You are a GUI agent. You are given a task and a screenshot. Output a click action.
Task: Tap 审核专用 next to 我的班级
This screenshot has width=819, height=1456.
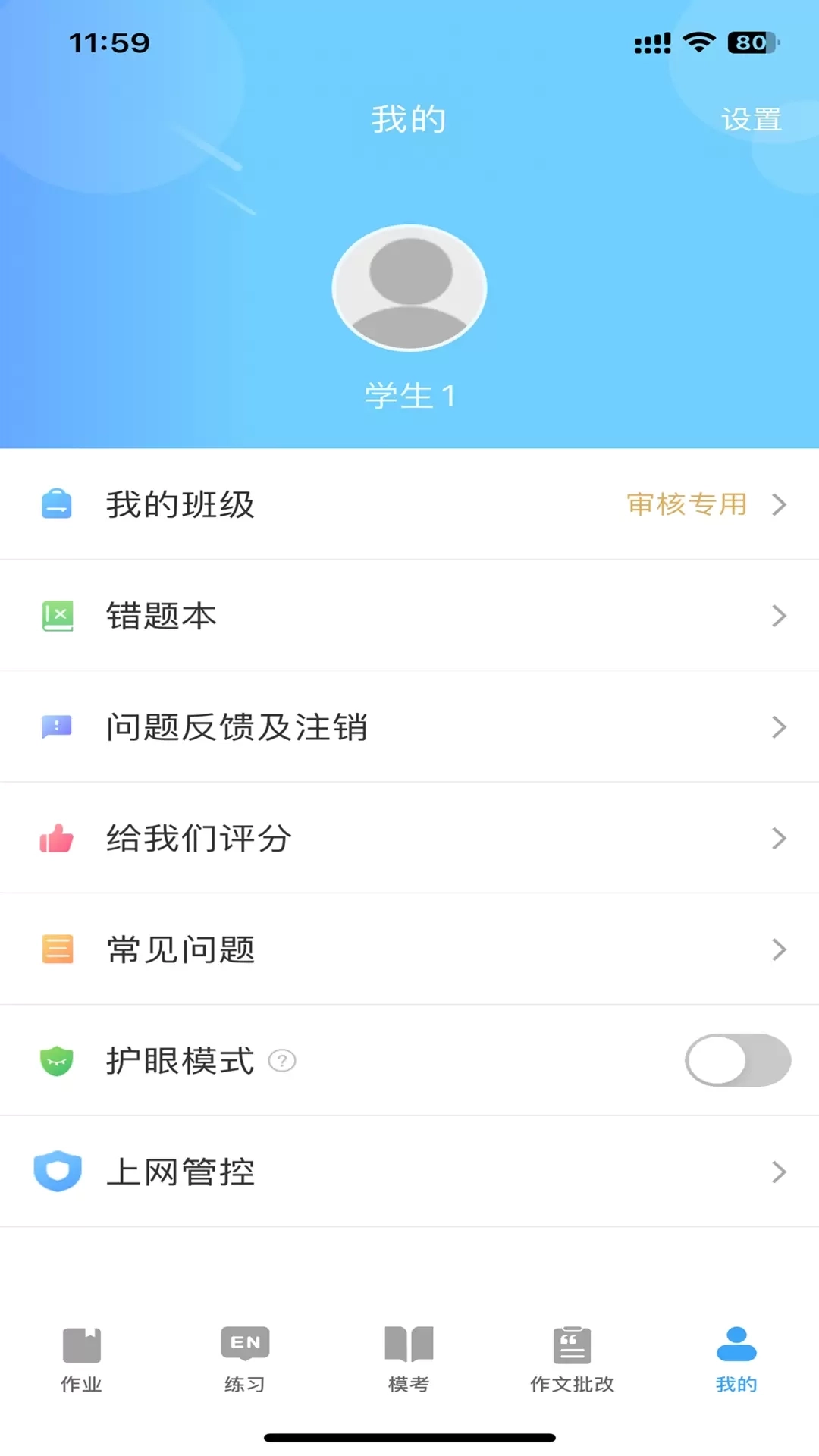(x=686, y=504)
